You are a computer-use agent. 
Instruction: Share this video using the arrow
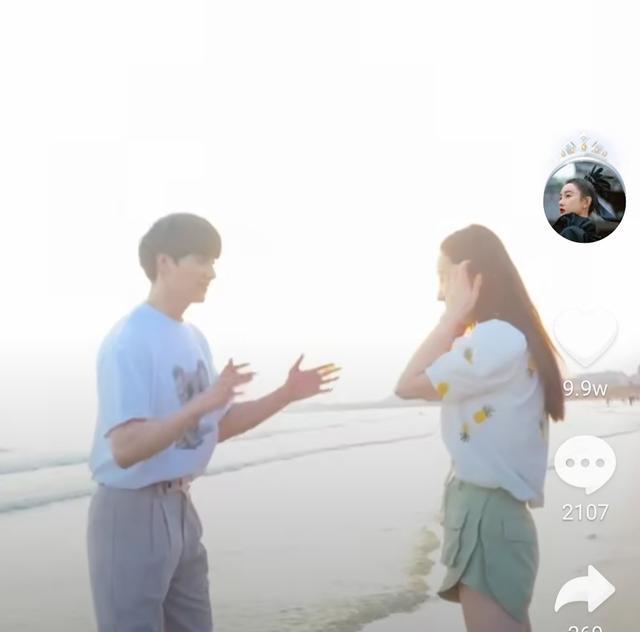tap(585, 591)
